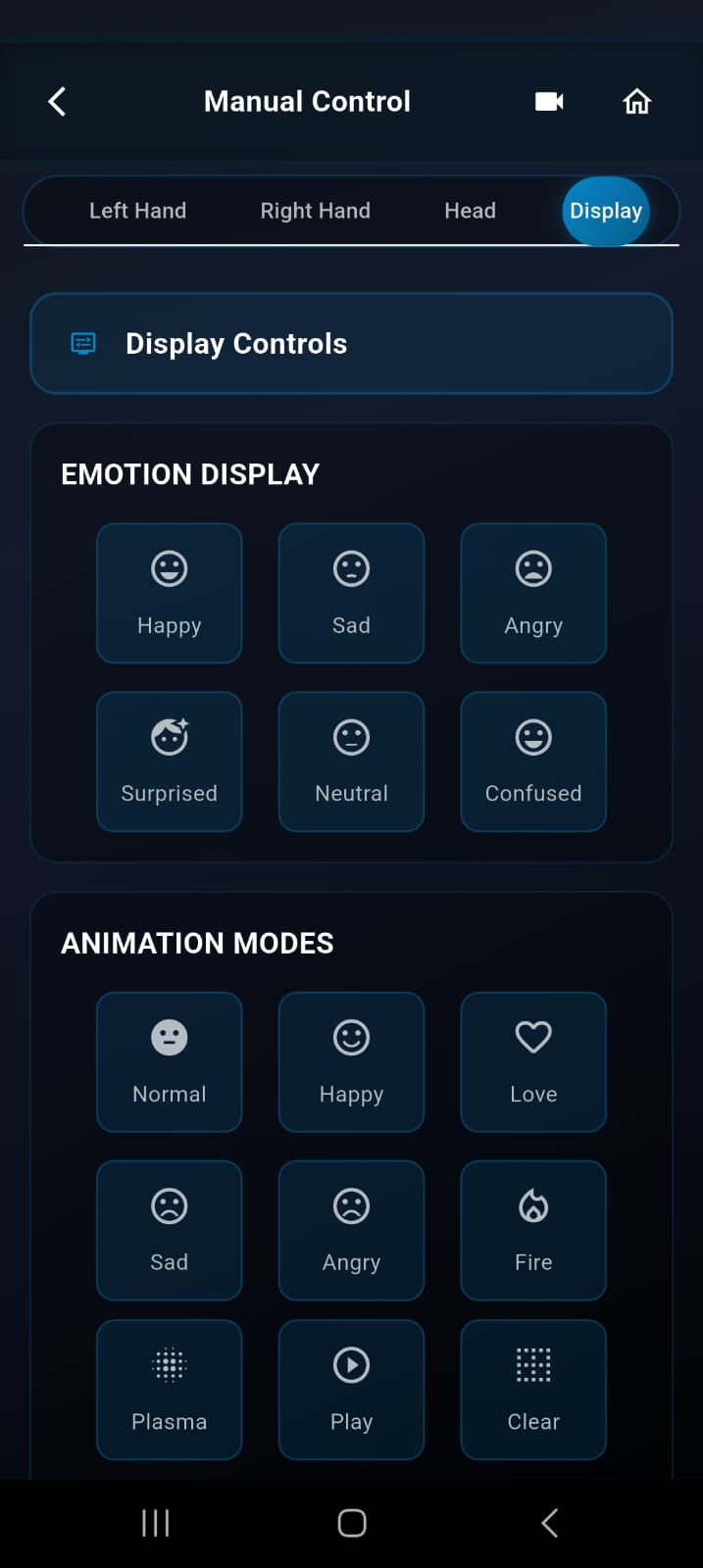Display the Angry emotion face
703x1568 pixels.
click(533, 593)
